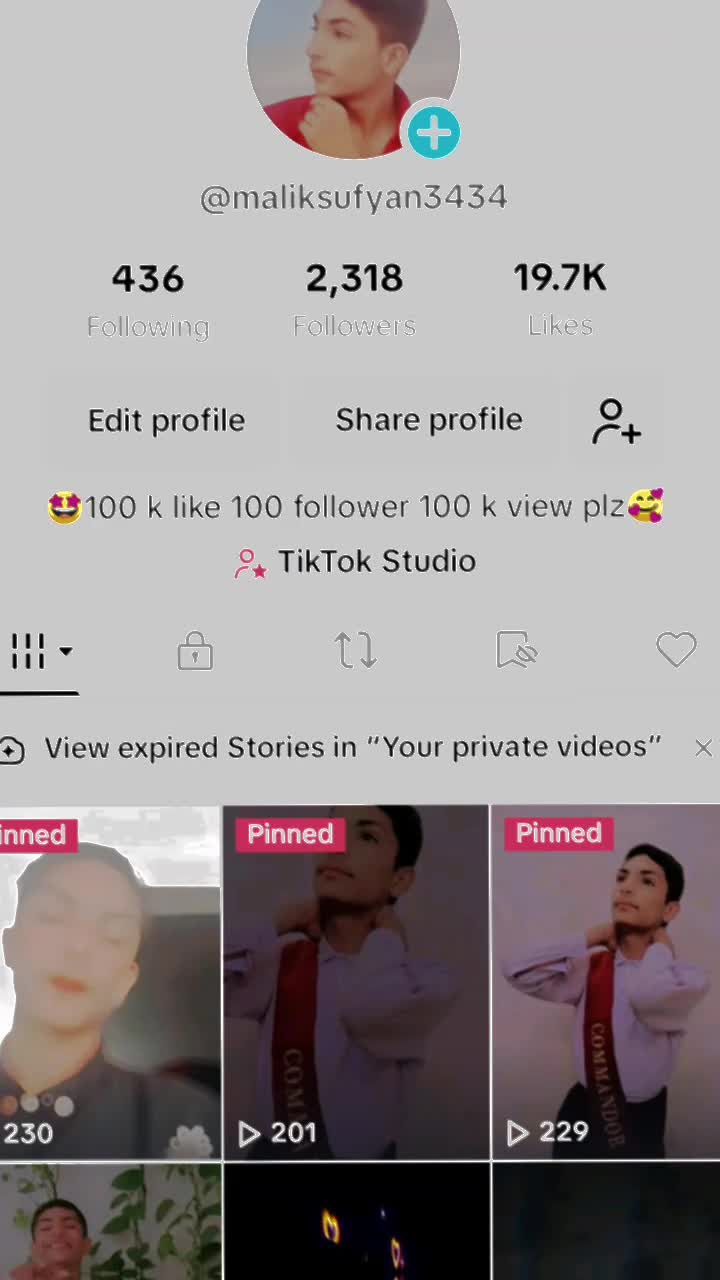The height and width of the screenshot is (1280, 720).
Task: Open the add friends icon
Action: [616, 420]
